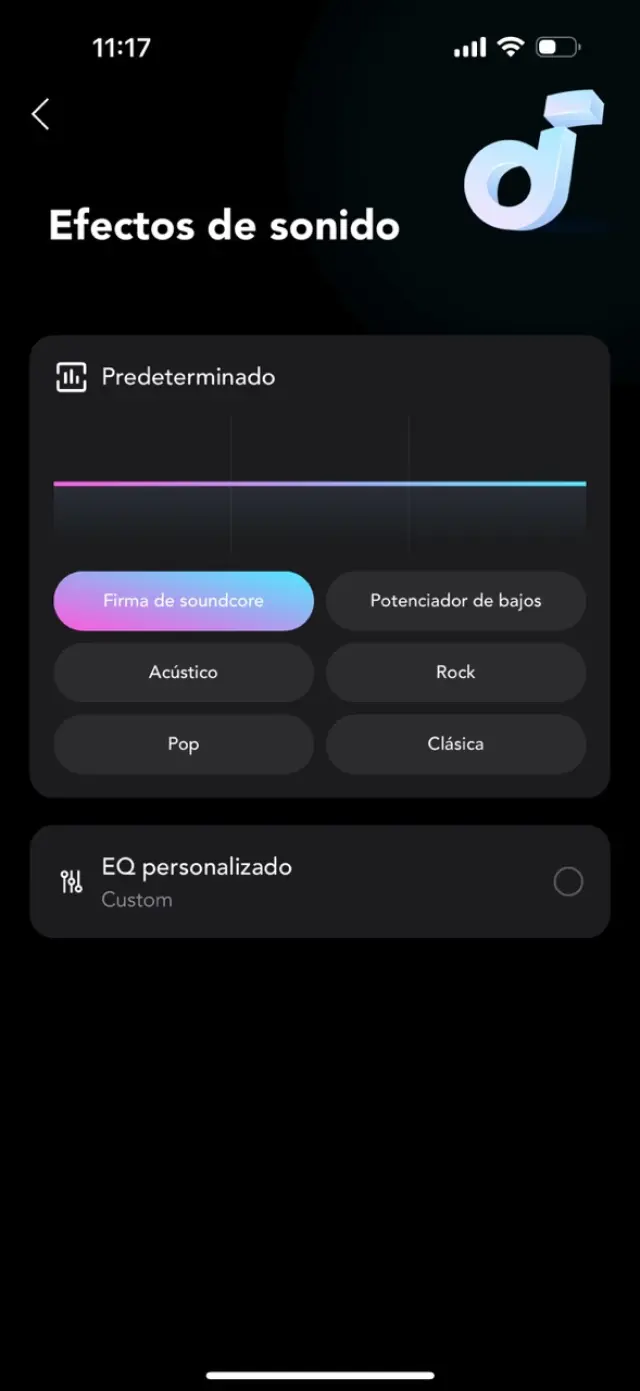Select the Firma de soundcore preset

pyautogui.click(x=183, y=601)
